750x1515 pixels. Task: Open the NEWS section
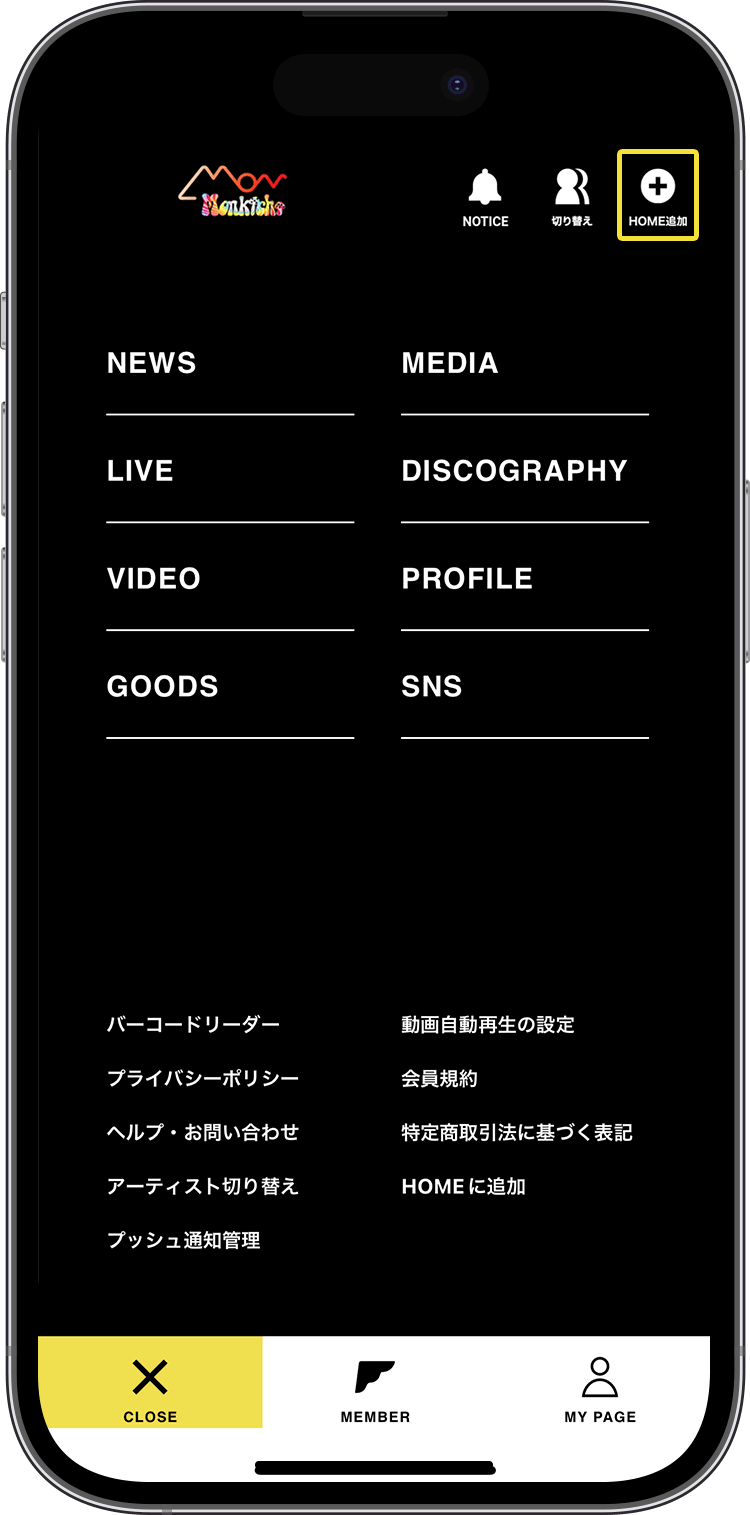click(152, 363)
